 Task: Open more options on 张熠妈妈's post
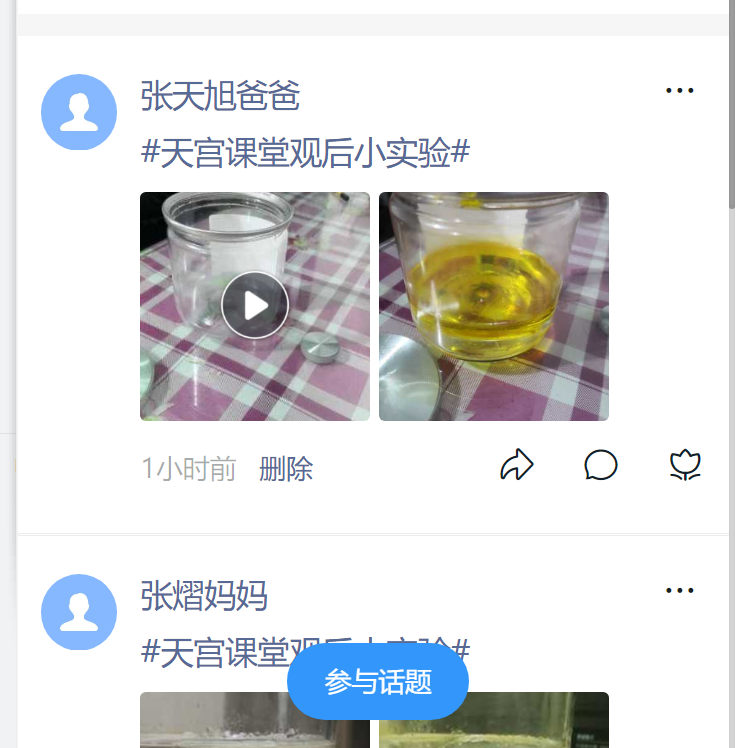[x=679, y=589]
